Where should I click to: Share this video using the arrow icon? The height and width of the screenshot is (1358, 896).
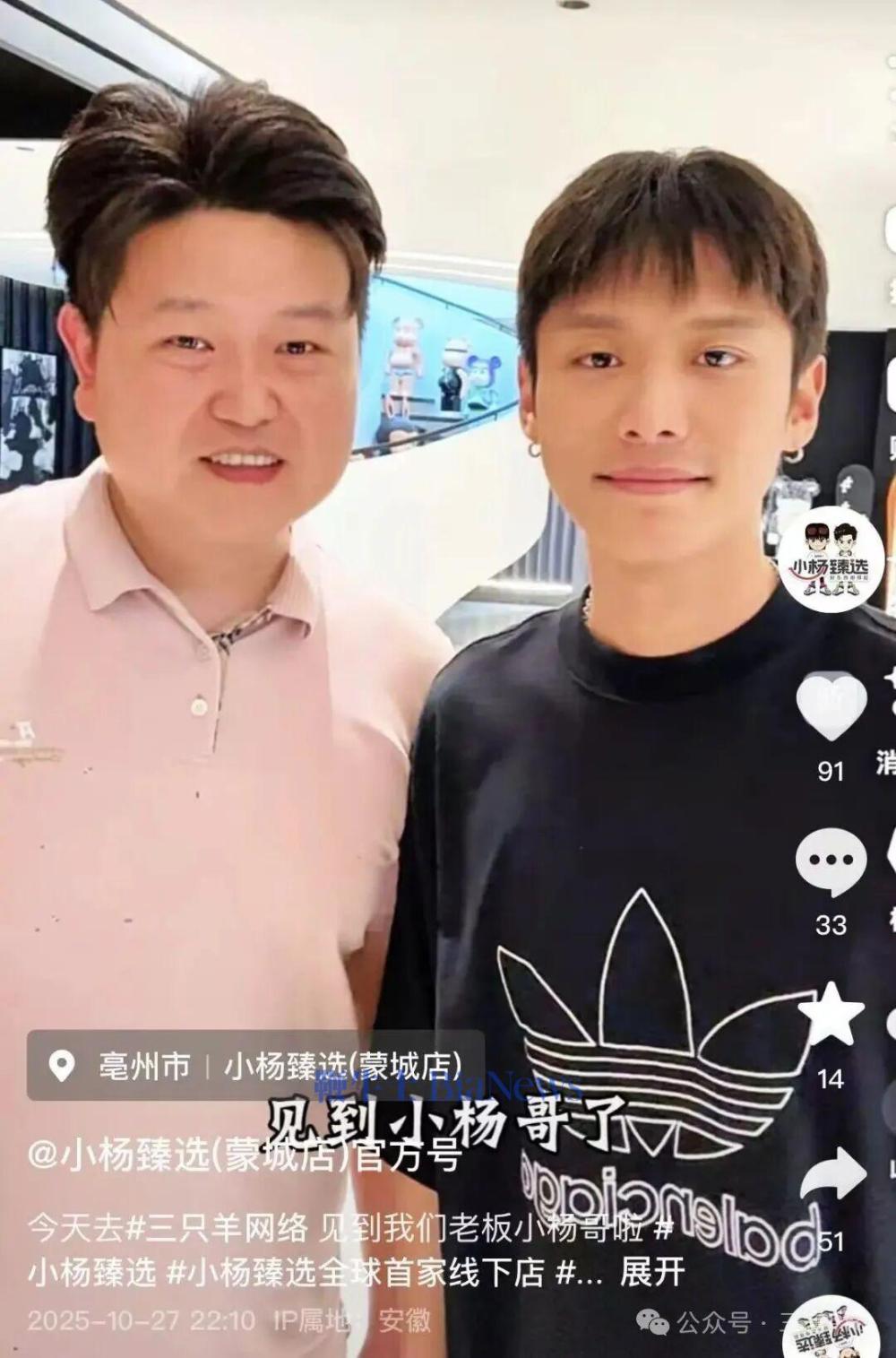click(831, 1175)
